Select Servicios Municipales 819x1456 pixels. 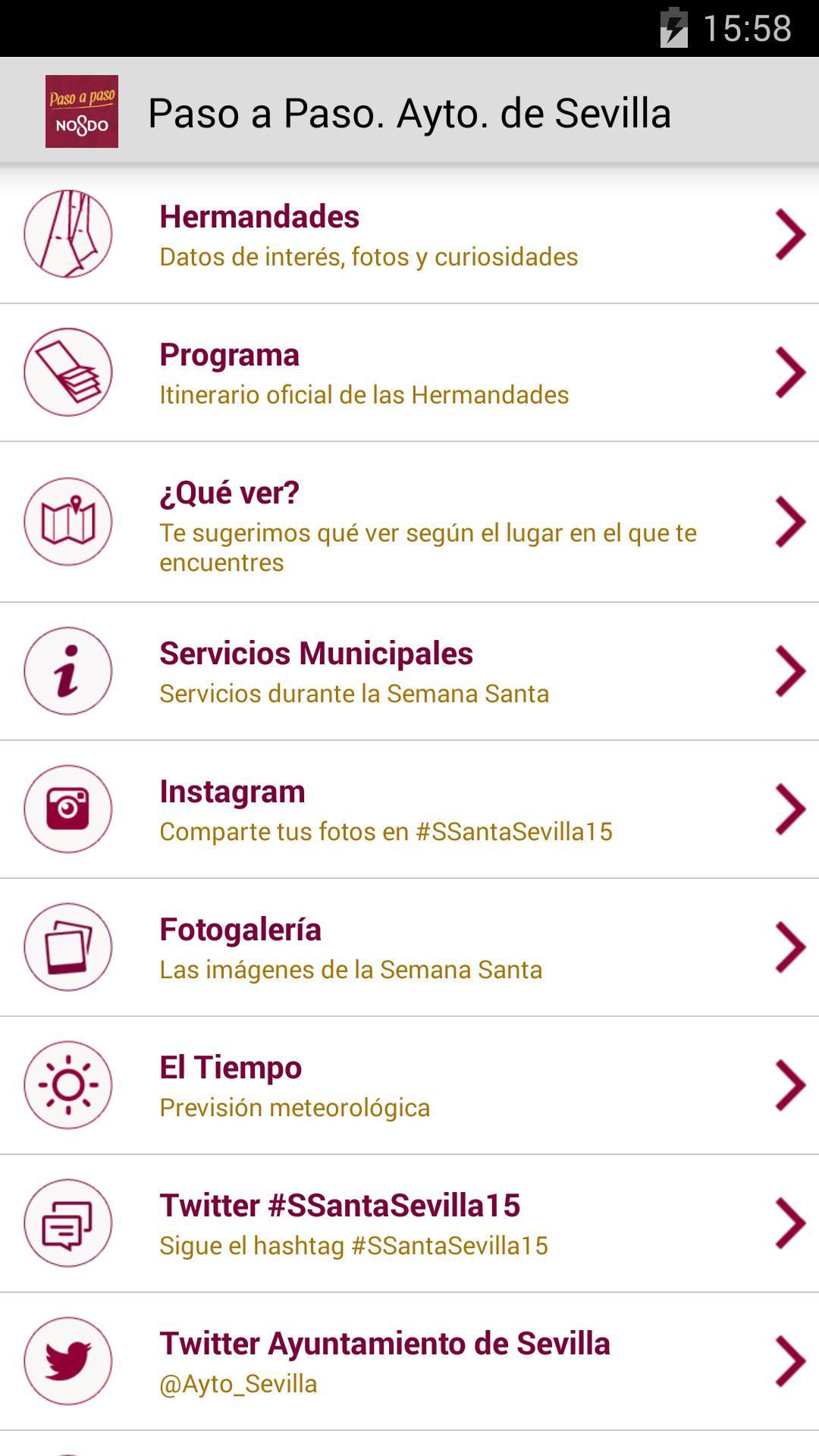point(409,672)
